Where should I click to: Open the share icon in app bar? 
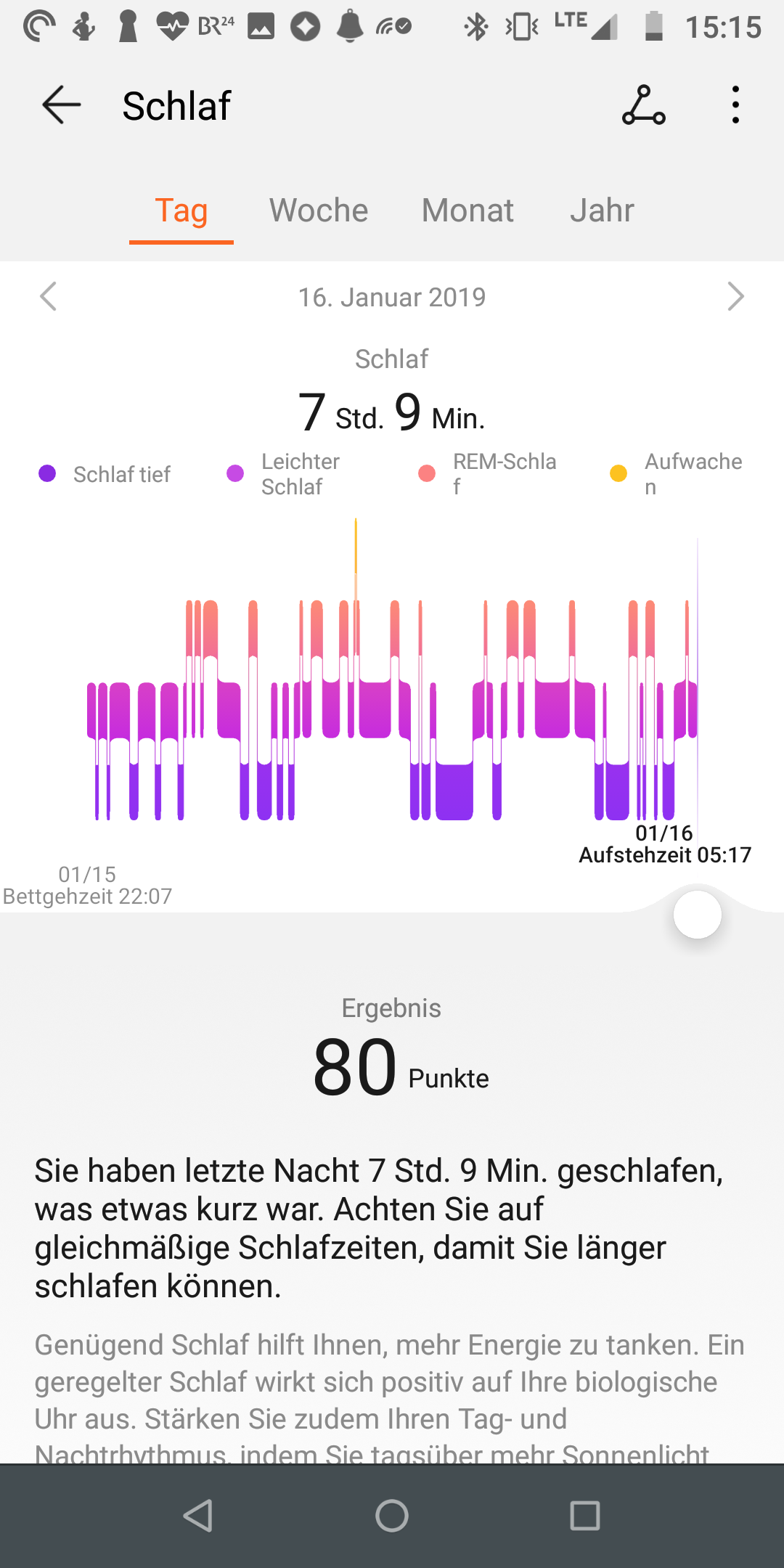643,105
